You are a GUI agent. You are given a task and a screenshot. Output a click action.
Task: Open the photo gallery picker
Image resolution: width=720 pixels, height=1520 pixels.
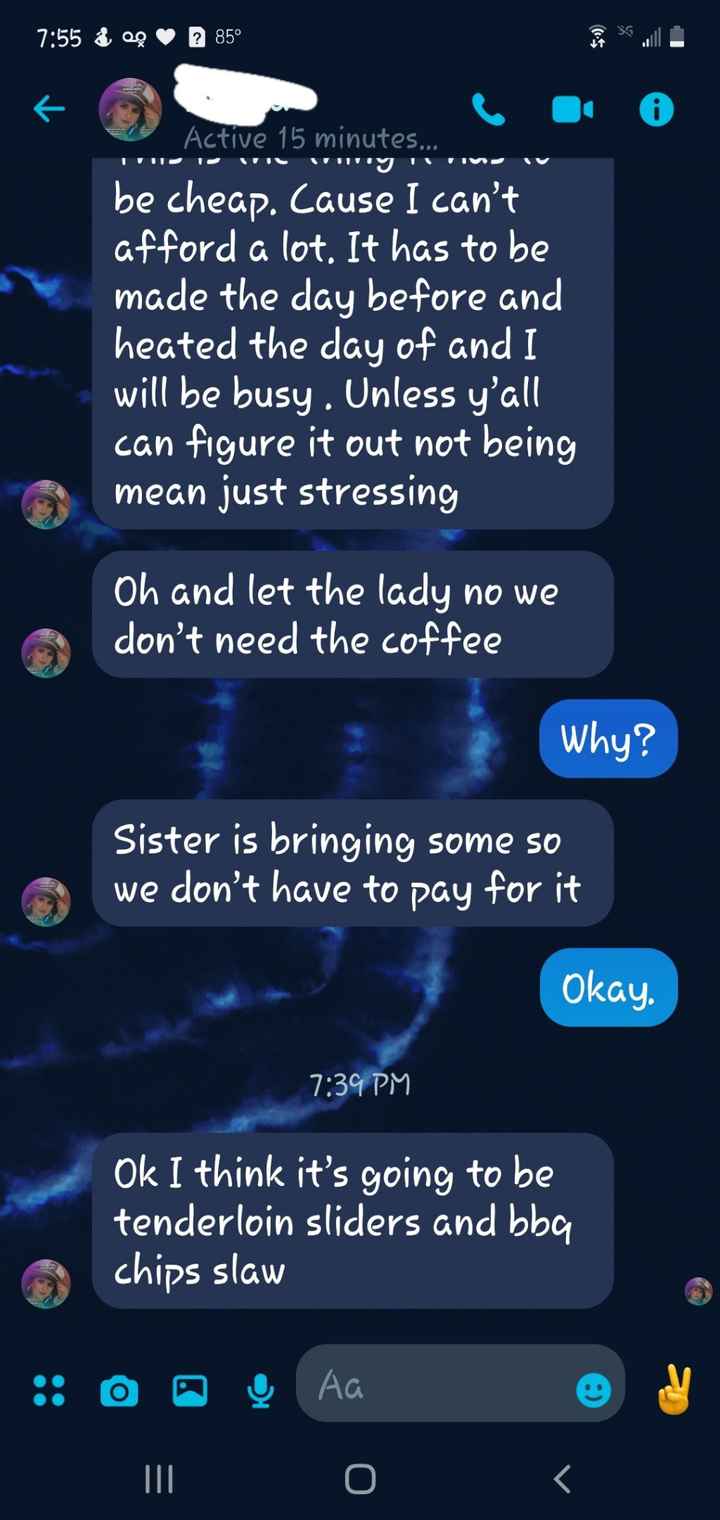pyautogui.click(x=190, y=1389)
